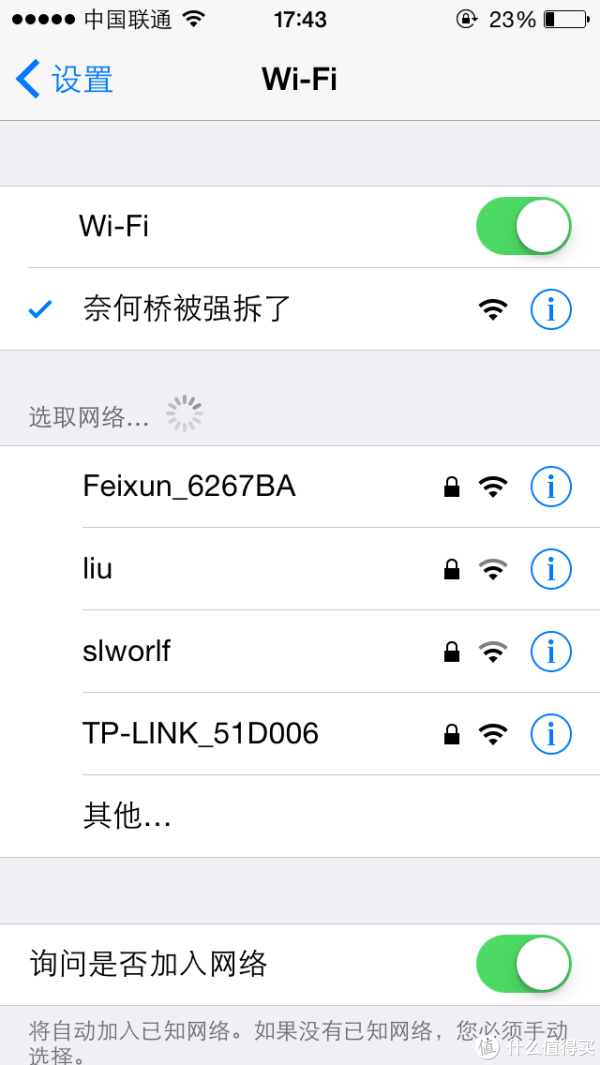Open 其他… to add another network
The width and height of the screenshot is (600, 1065).
coord(127,816)
